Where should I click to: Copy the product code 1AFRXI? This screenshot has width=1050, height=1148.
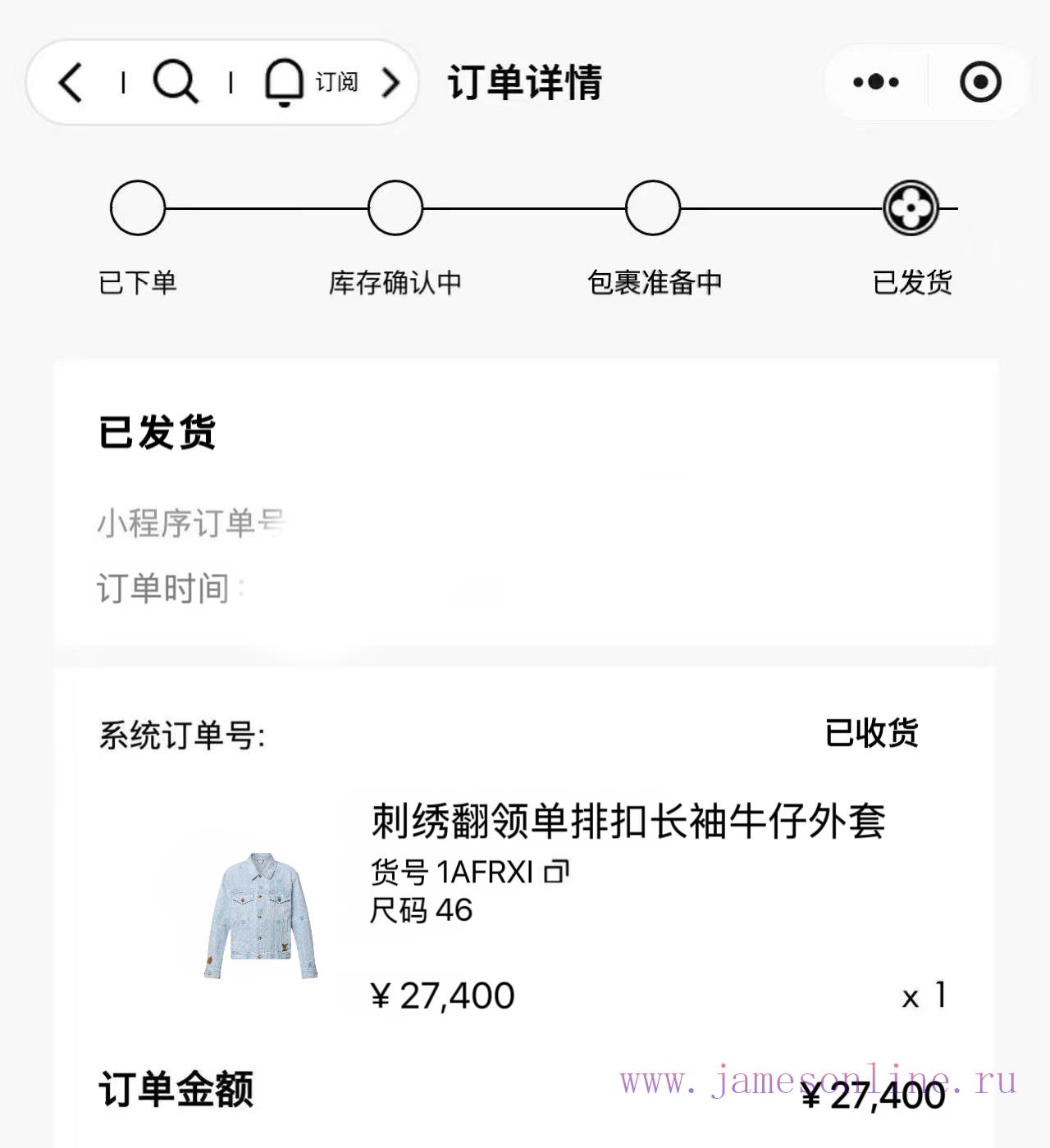tap(557, 872)
